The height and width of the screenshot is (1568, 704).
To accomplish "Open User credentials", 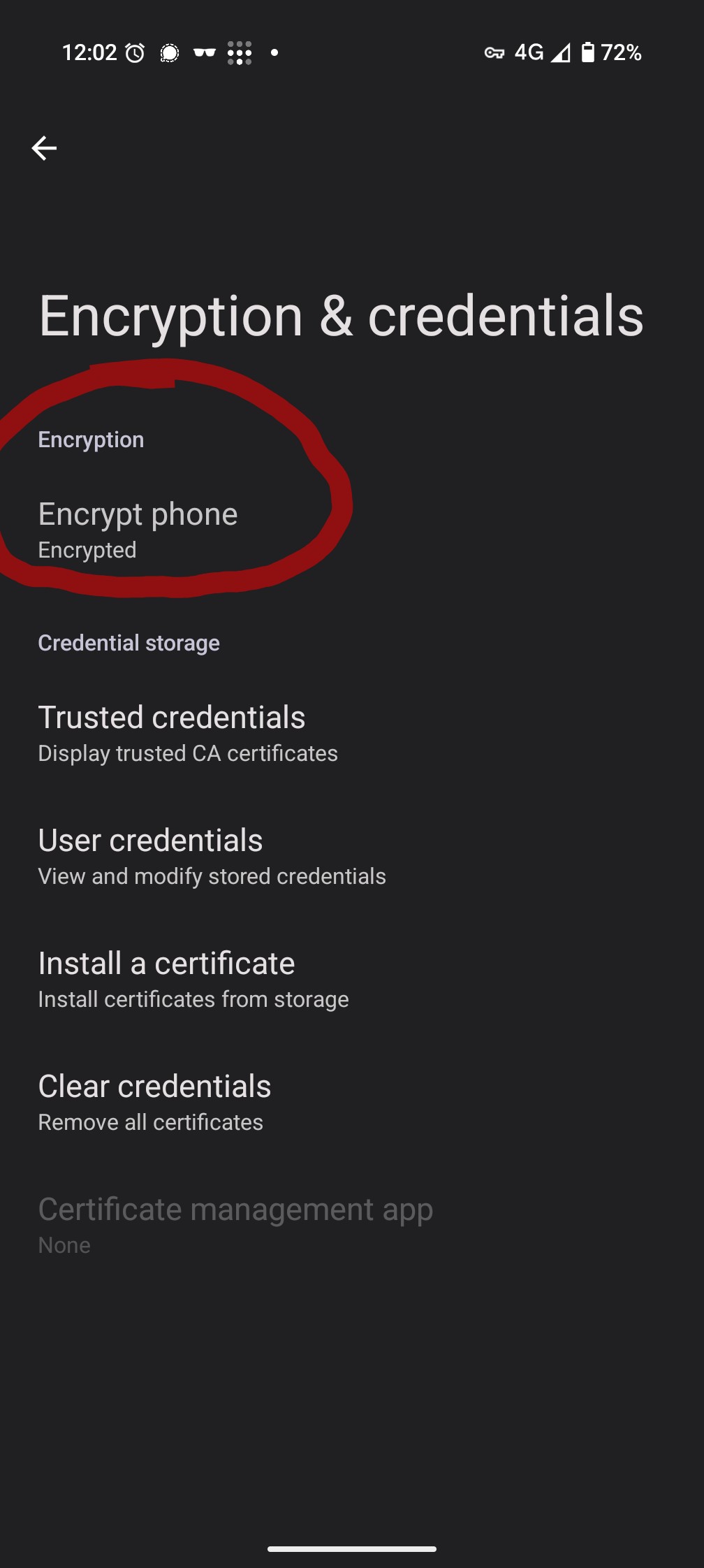I will [x=151, y=856].
